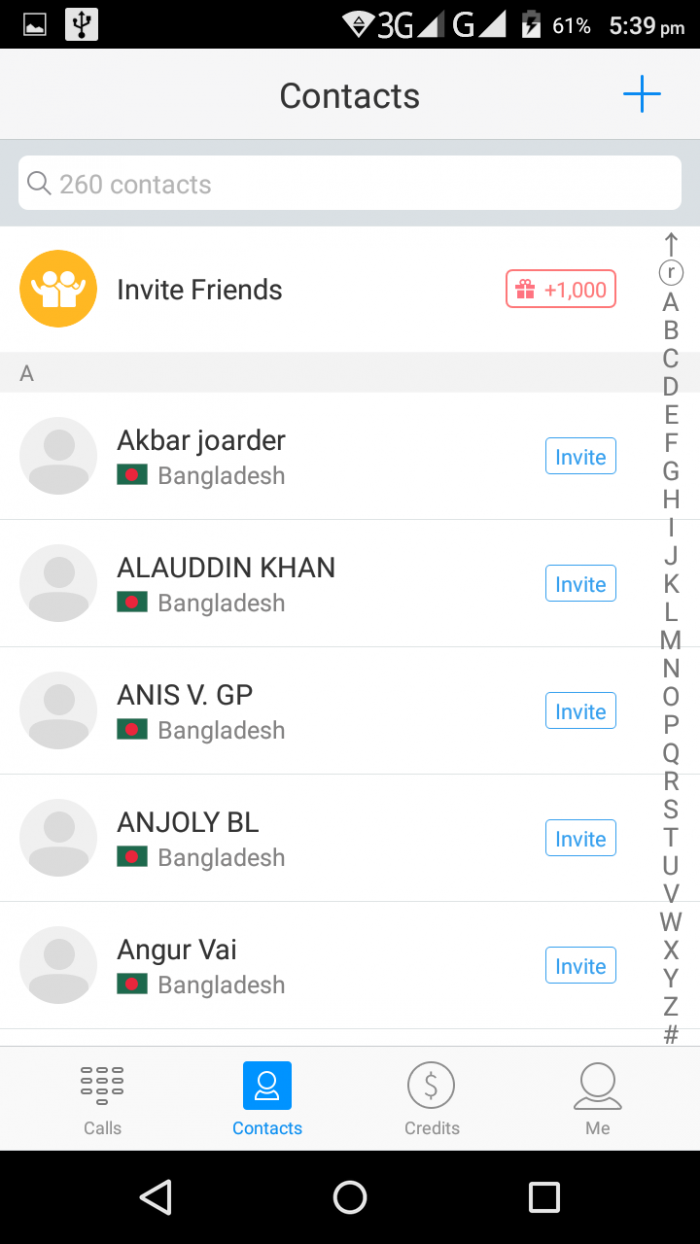The height and width of the screenshot is (1244, 700).
Task: Select the Contacts tab
Action: coord(267,1099)
